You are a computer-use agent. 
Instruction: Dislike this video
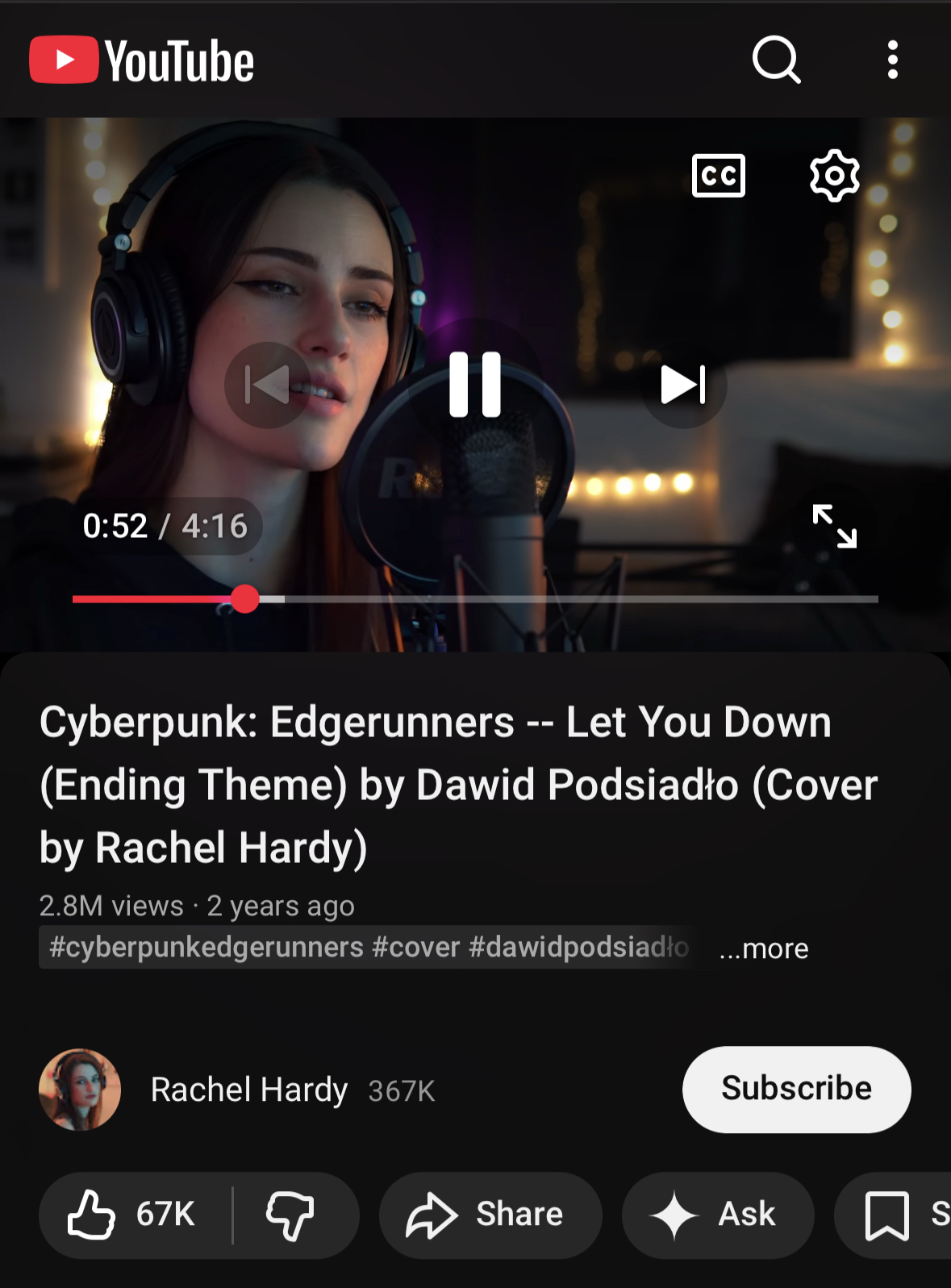[x=290, y=1215]
